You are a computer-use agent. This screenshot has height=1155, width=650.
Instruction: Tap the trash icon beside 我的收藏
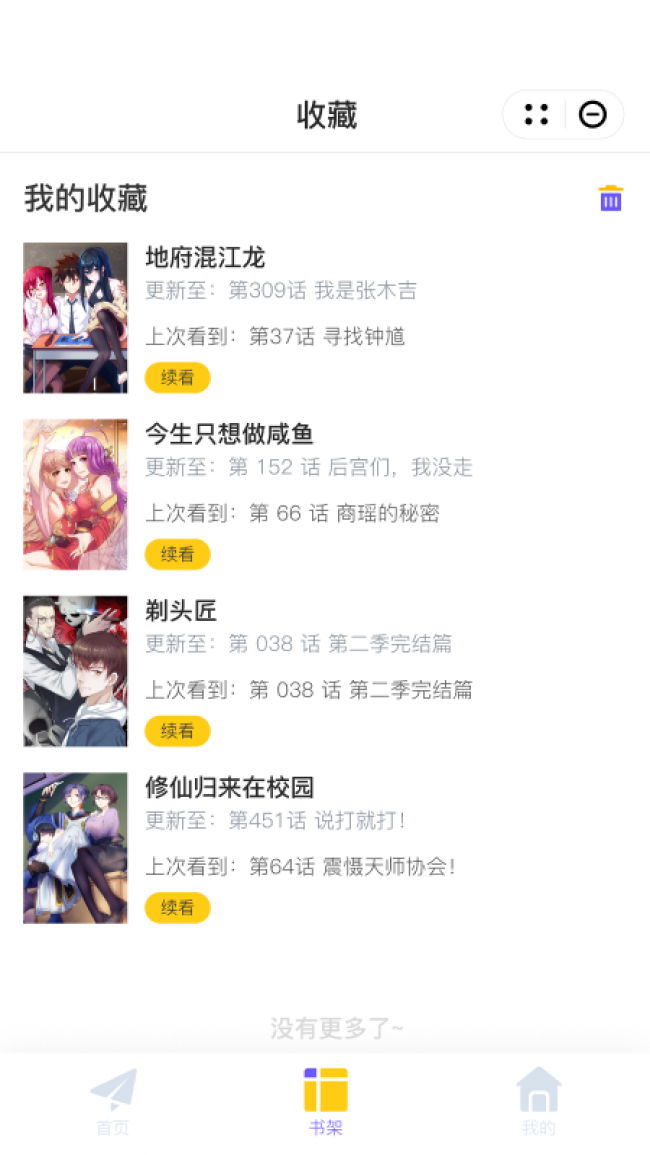[x=611, y=199]
